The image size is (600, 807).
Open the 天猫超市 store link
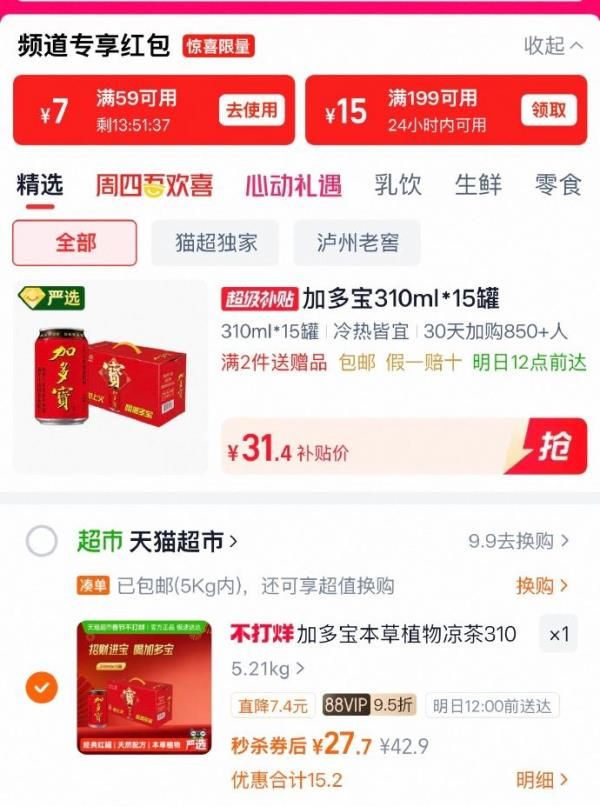[x=183, y=542]
